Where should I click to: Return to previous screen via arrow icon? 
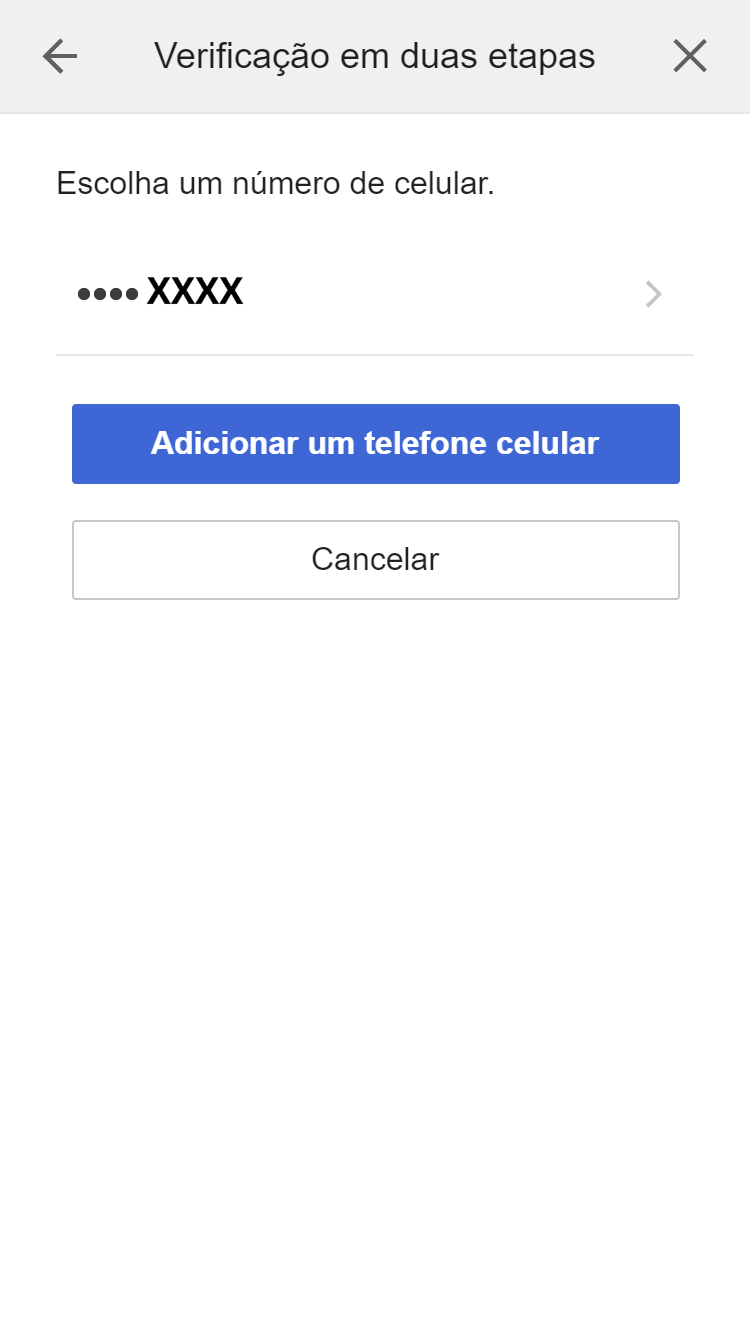(58, 56)
